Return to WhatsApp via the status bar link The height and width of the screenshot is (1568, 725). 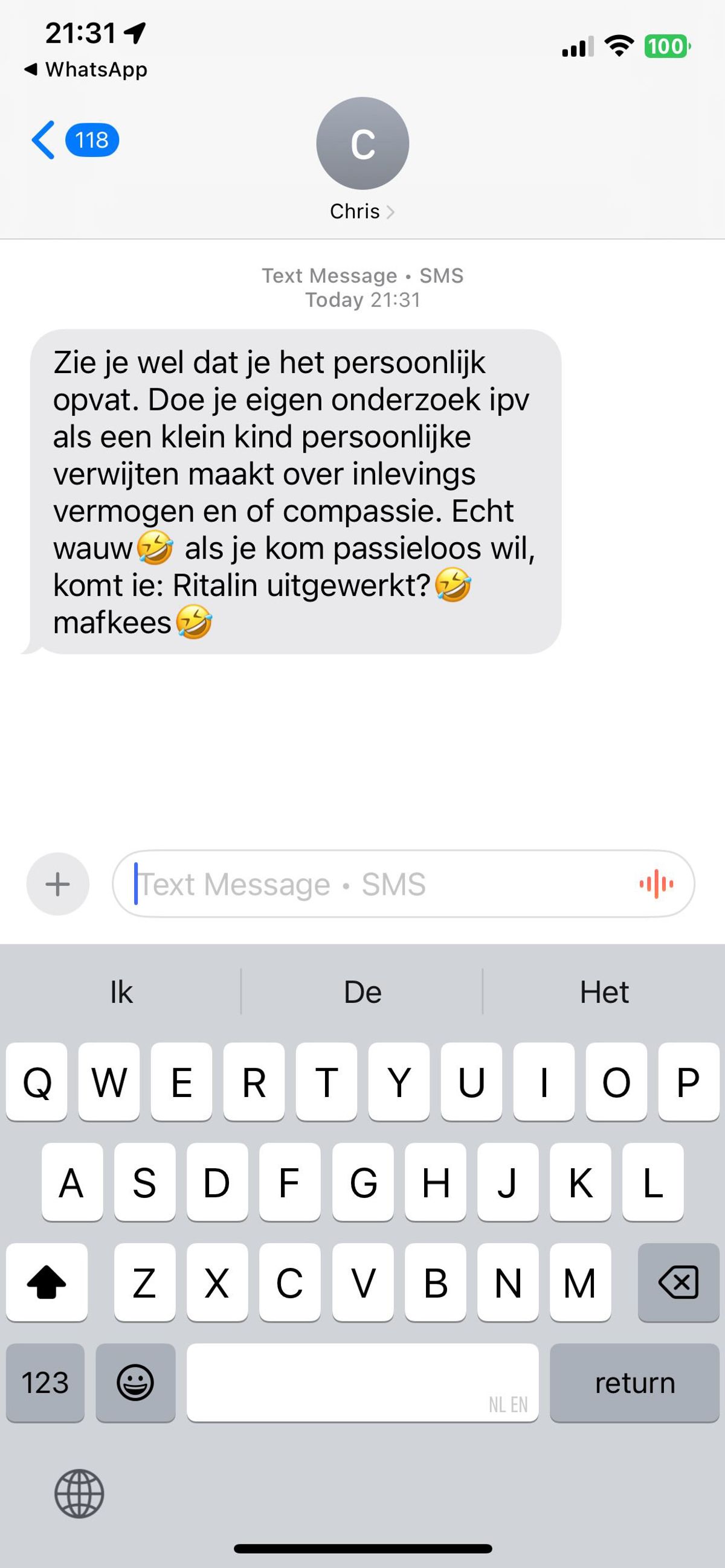[x=85, y=69]
